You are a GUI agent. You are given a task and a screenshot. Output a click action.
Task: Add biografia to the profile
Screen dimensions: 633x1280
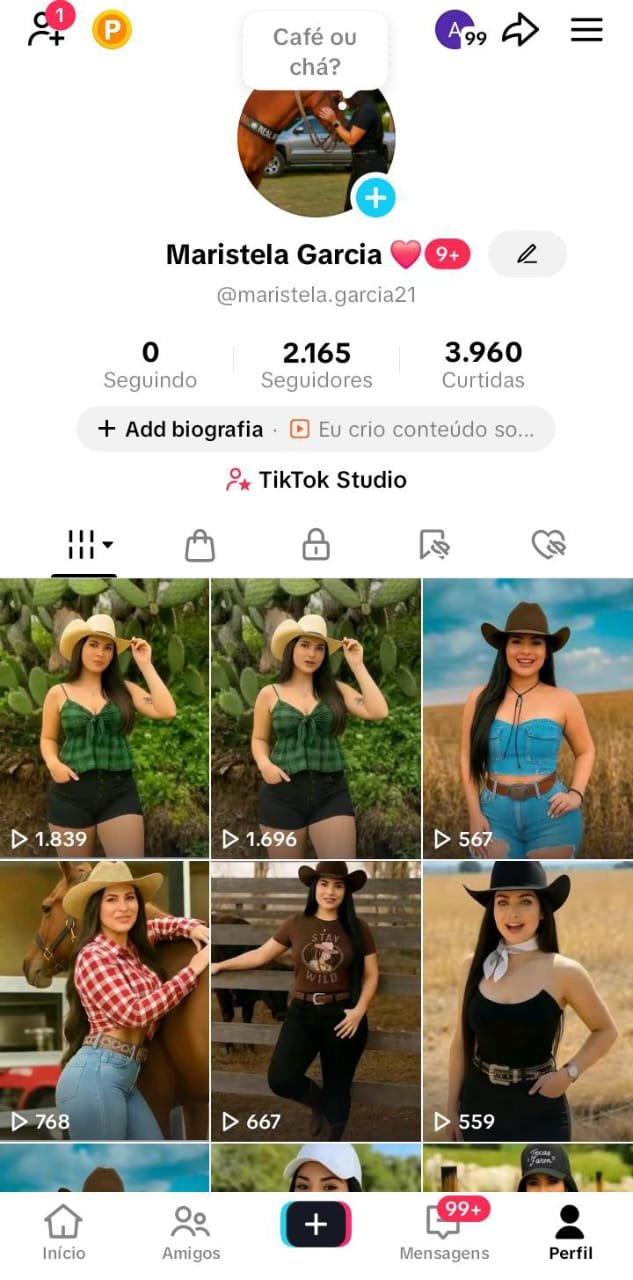coord(180,429)
